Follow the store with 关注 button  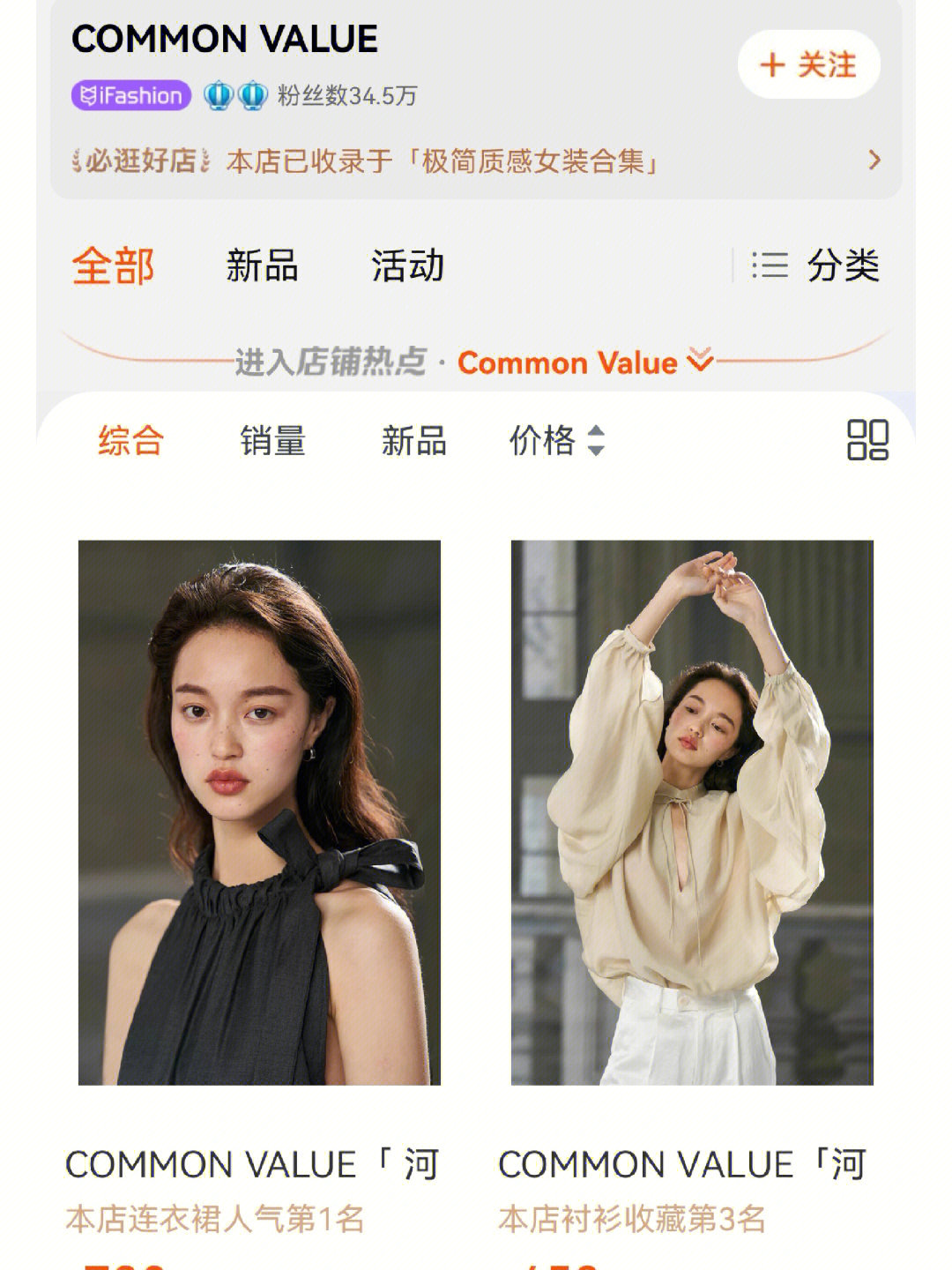(x=808, y=64)
